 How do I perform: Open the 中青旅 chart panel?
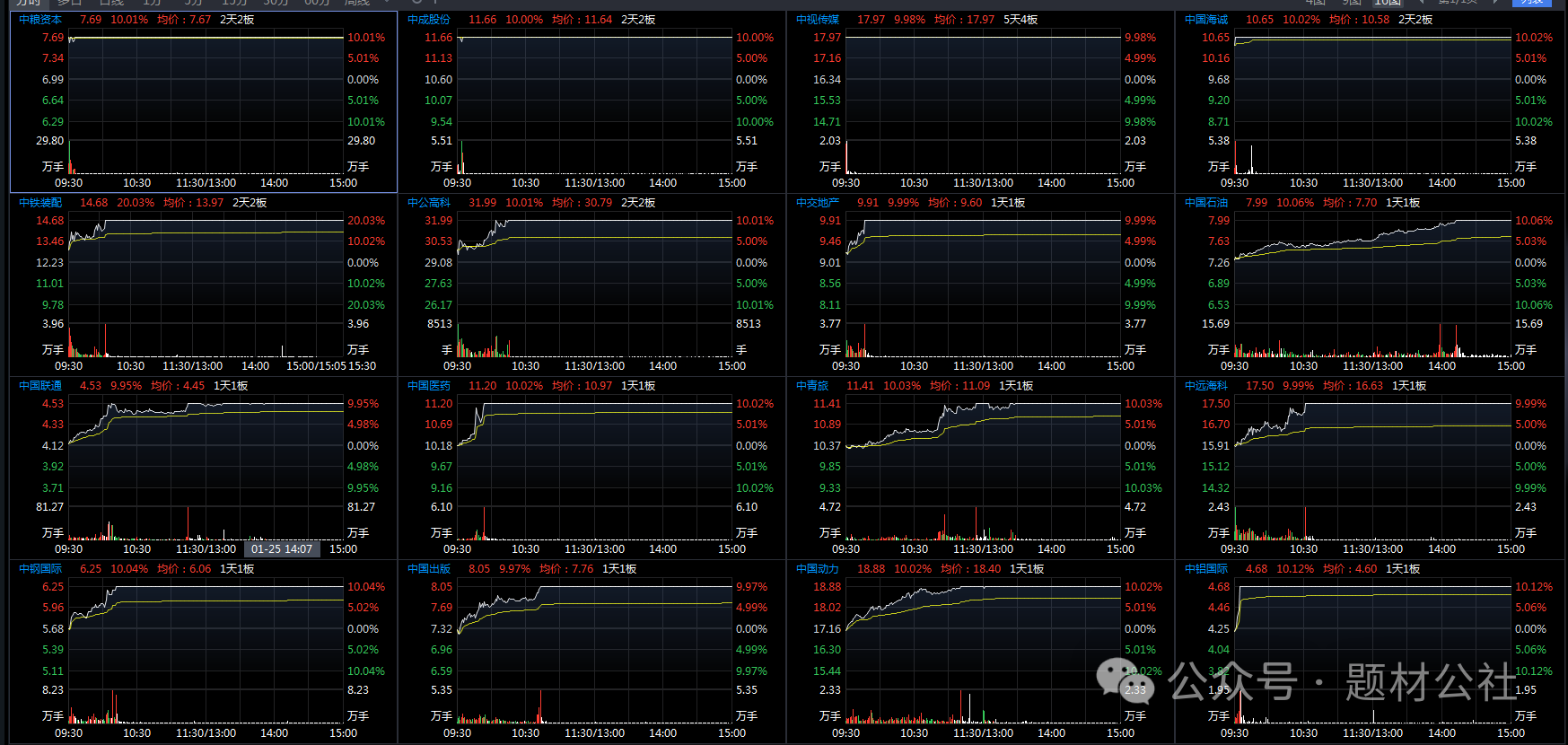983,466
